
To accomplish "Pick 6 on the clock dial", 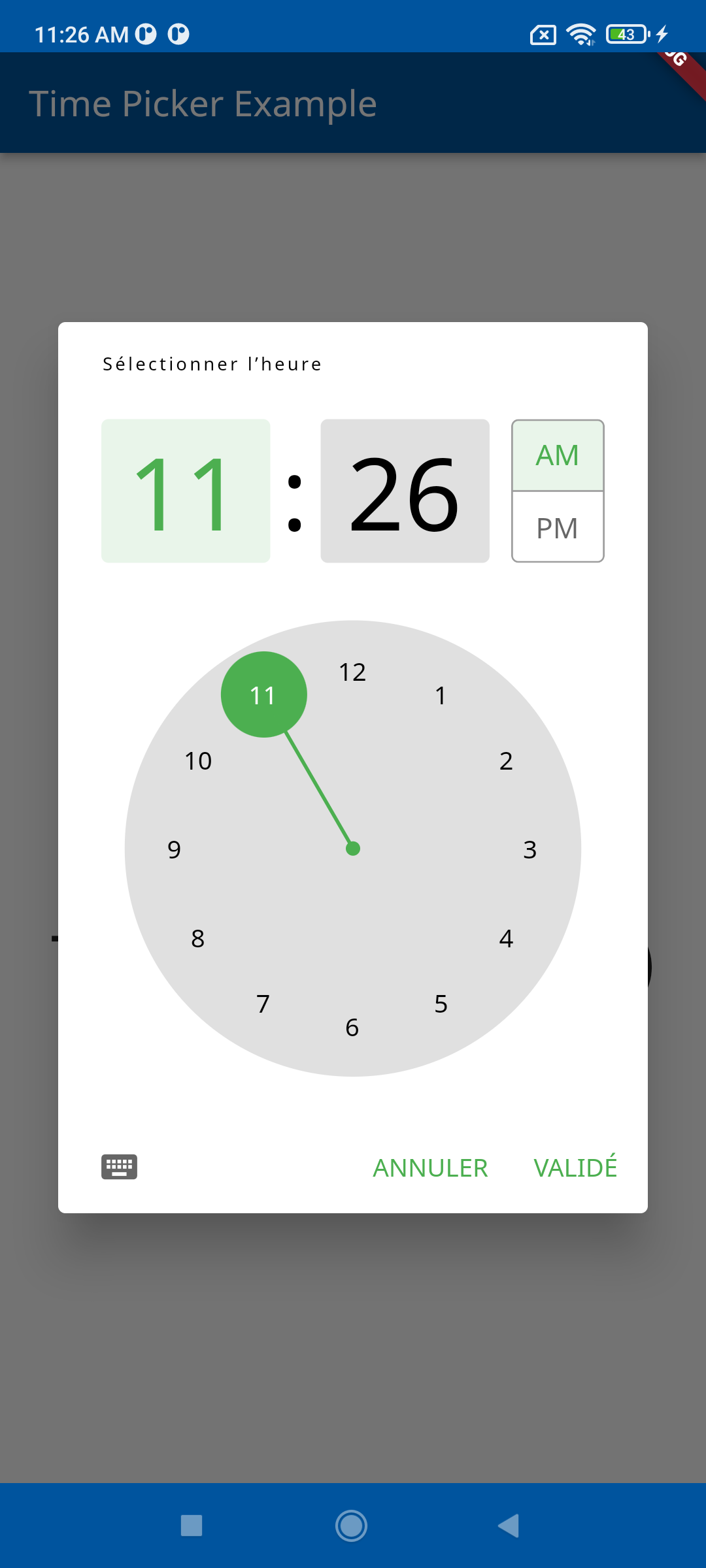I will (x=352, y=1027).
